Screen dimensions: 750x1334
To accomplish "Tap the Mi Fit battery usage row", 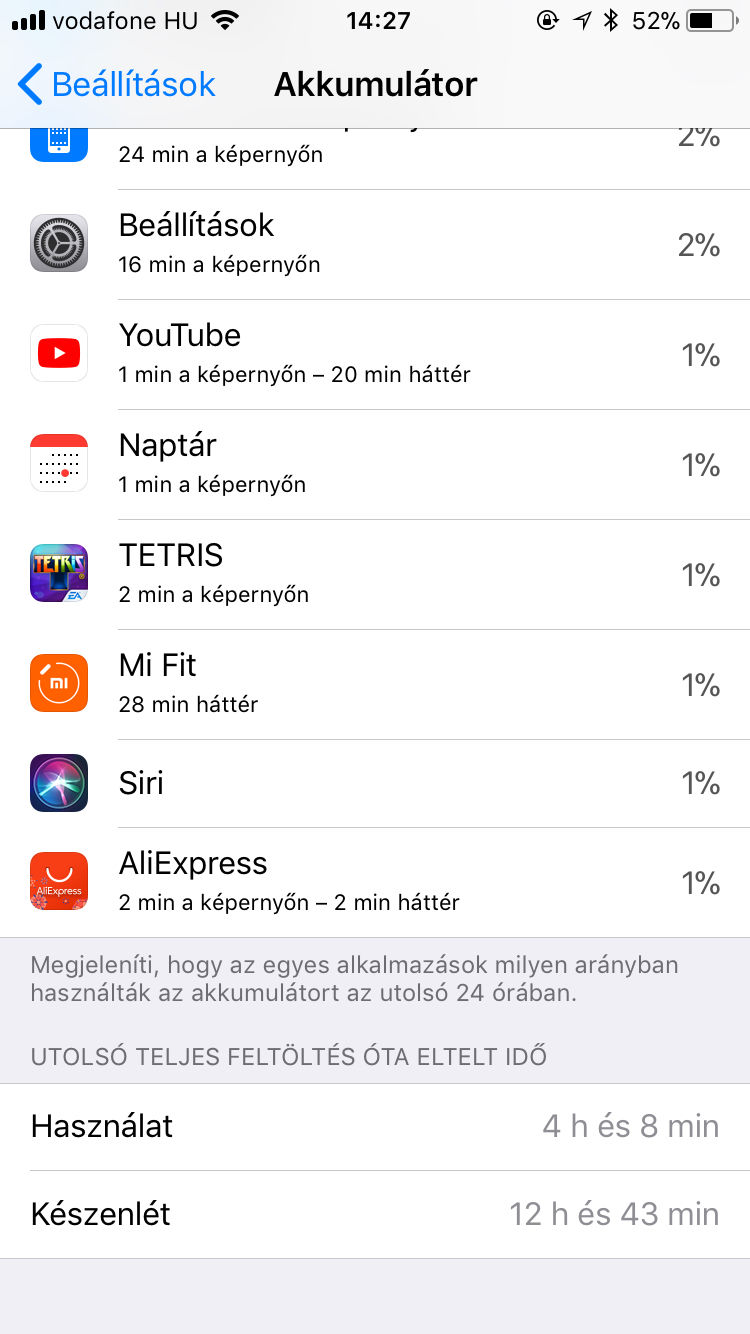I will tap(375, 684).
